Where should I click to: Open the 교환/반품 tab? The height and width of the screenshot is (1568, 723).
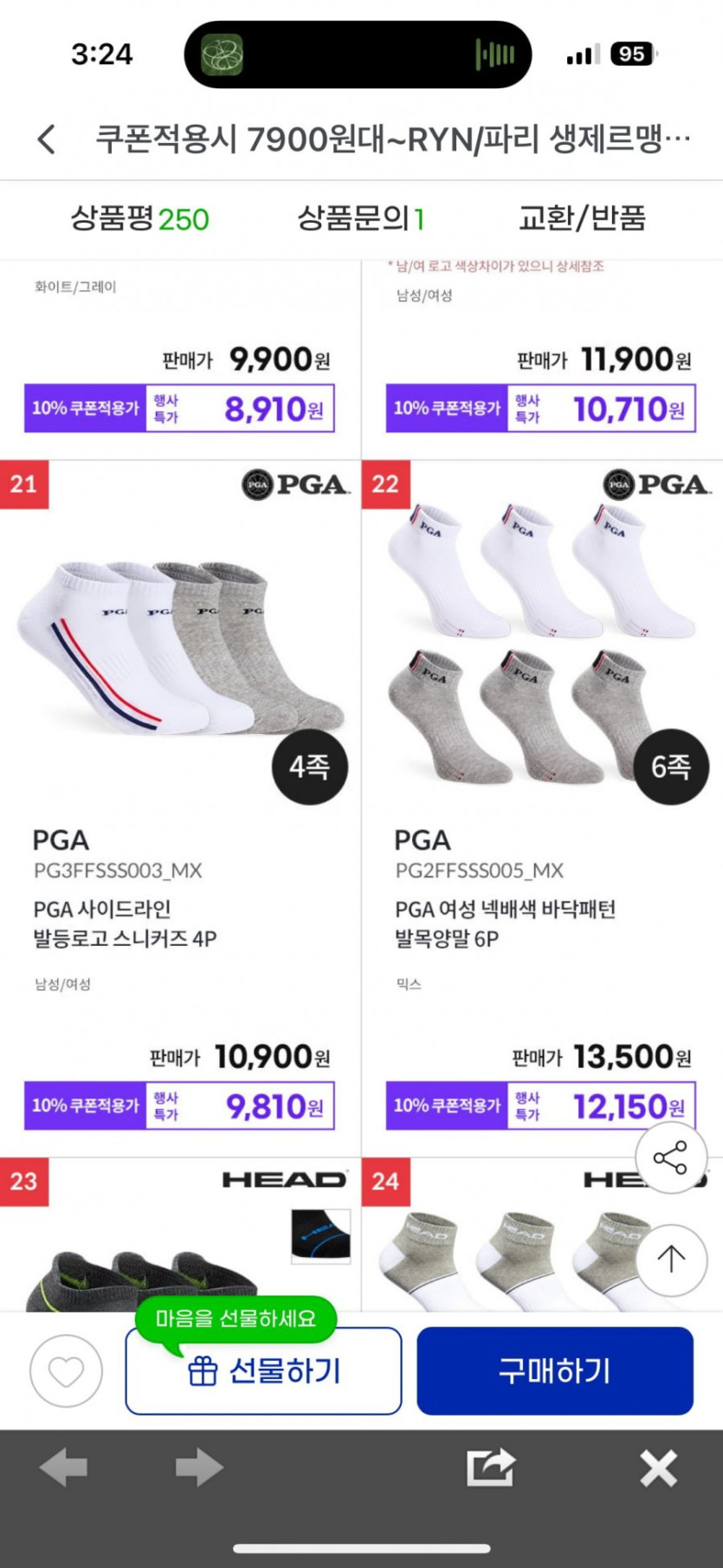582,218
